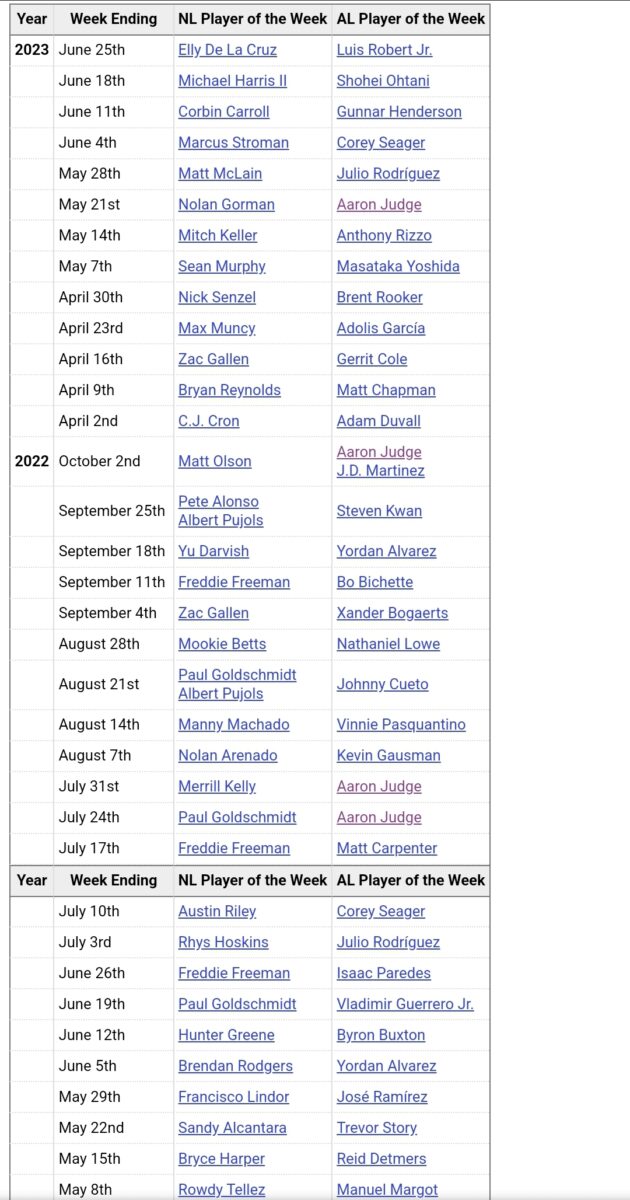Visit Corbin Carroll's page
Viewport: 630px width, 1200px height.
[x=223, y=112]
